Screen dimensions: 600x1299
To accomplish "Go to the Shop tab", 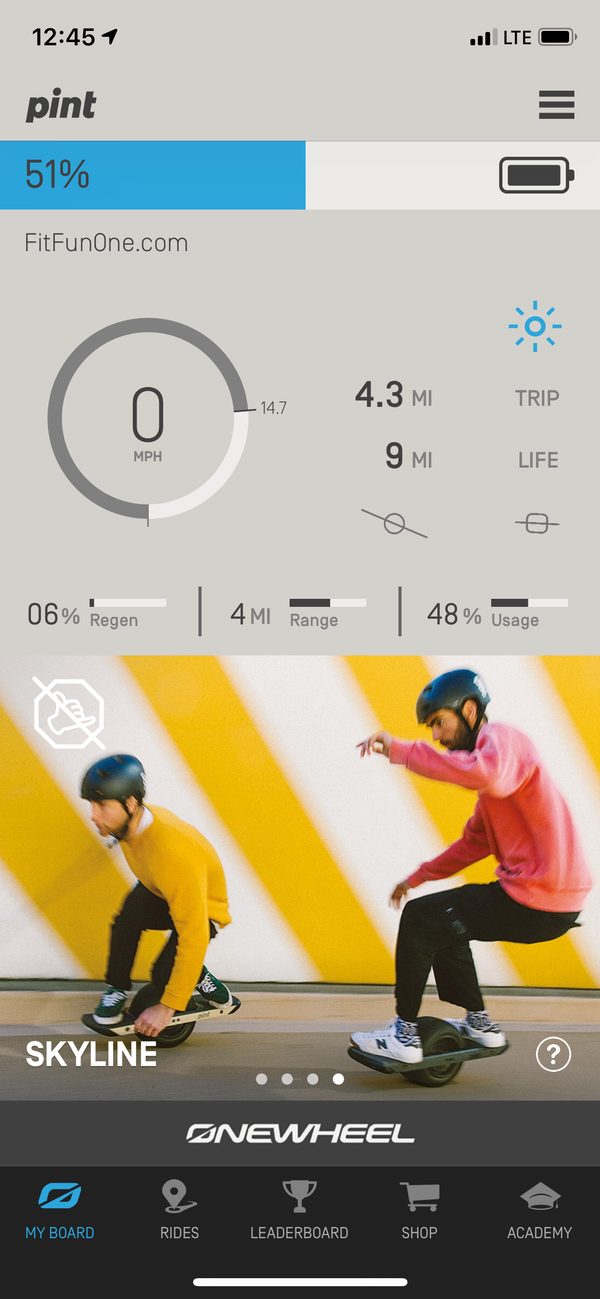I will 419,1210.
